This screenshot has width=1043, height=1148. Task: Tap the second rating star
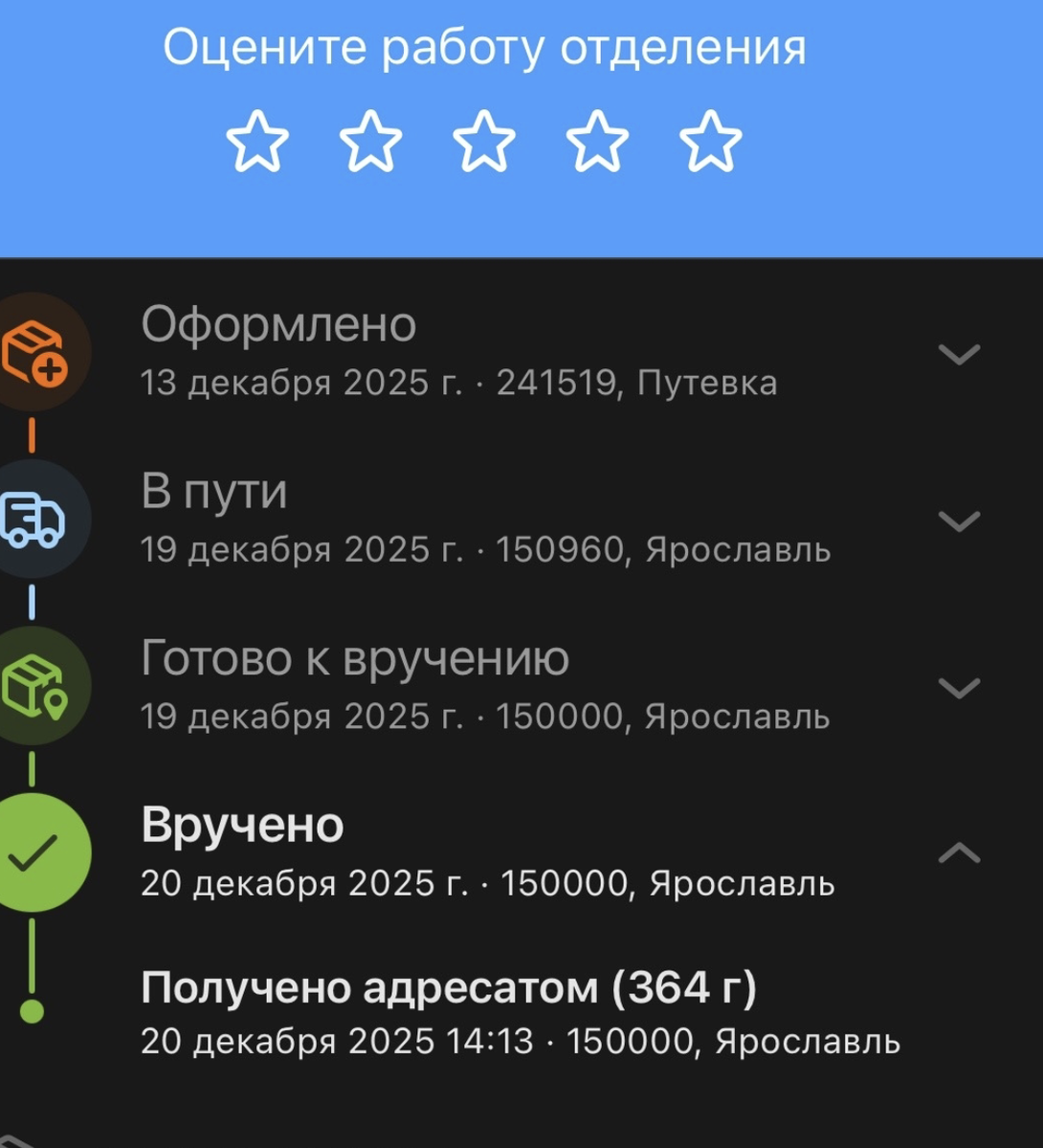pyautogui.click(x=370, y=141)
